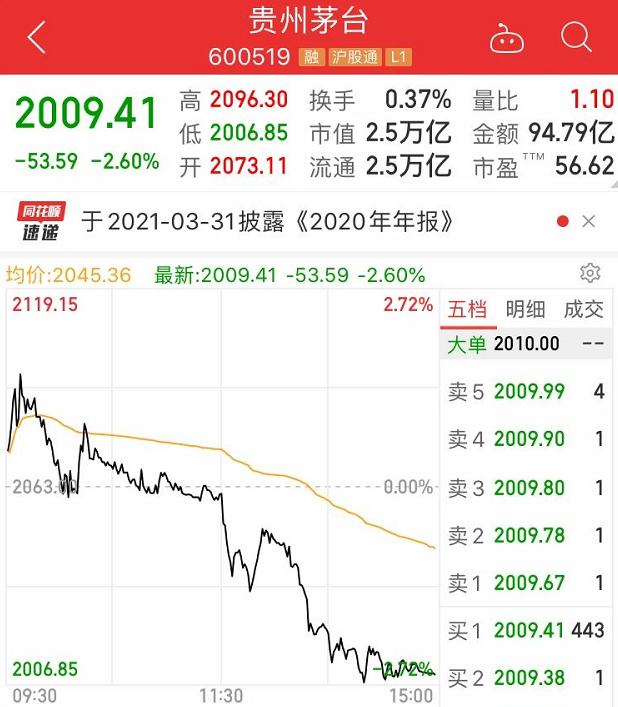Select the 卖1 2009.67 quote row
Image resolution: width=618 pixels, height=707 pixels.
526,583
